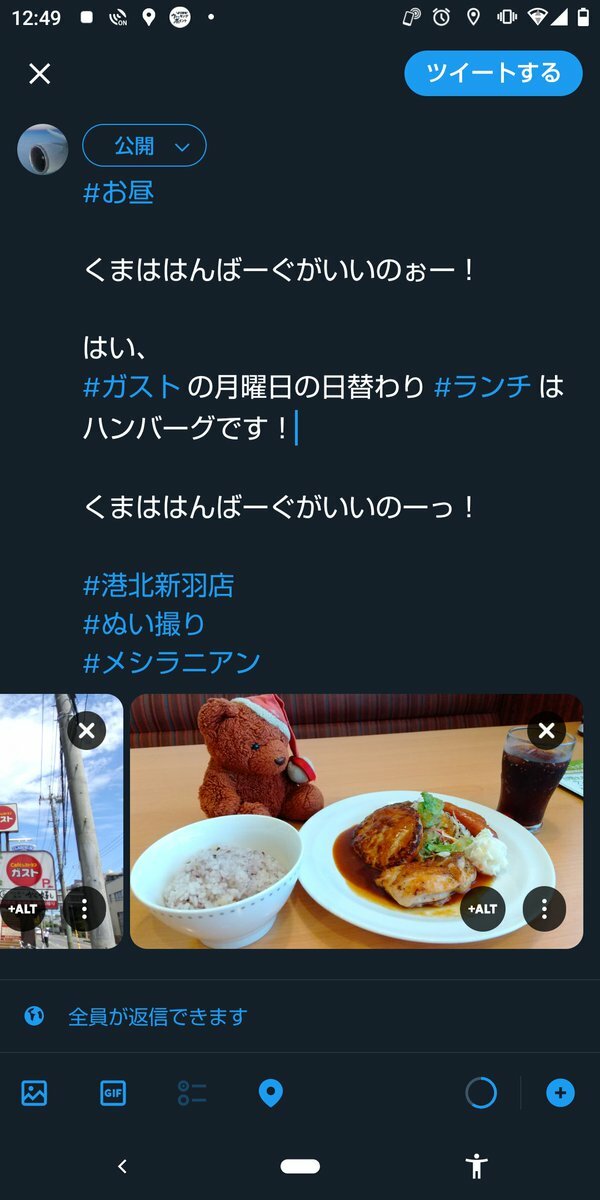
Task: Tap the profile avatar
Action: pyautogui.click(x=43, y=149)
